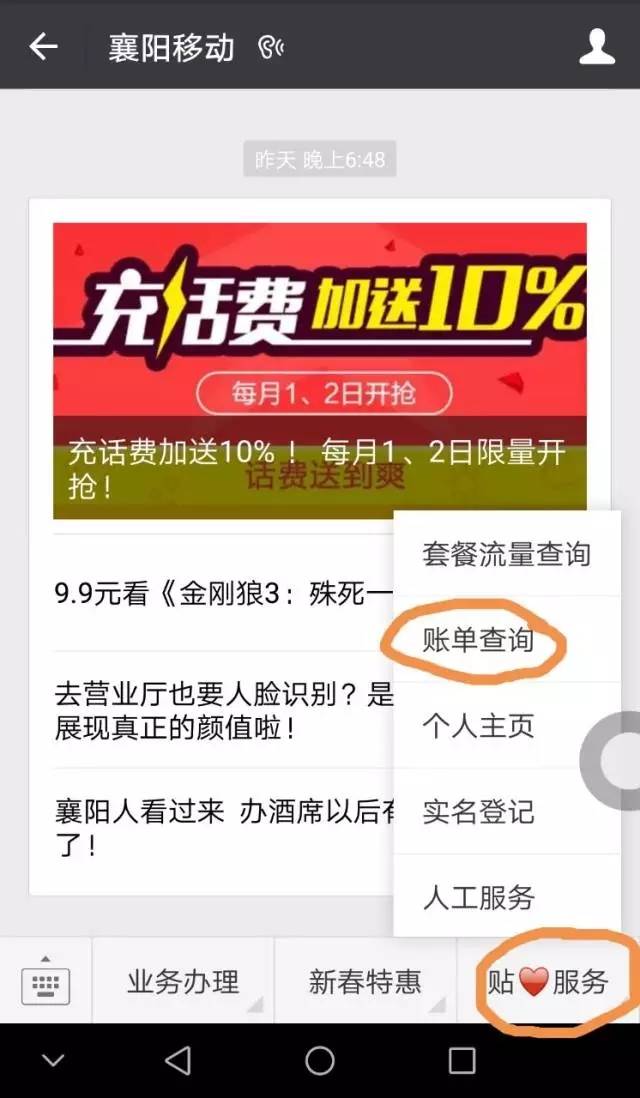Expand the 新春特惠 menu
The image size is (640, 1098).
click(x=365, y=982)
